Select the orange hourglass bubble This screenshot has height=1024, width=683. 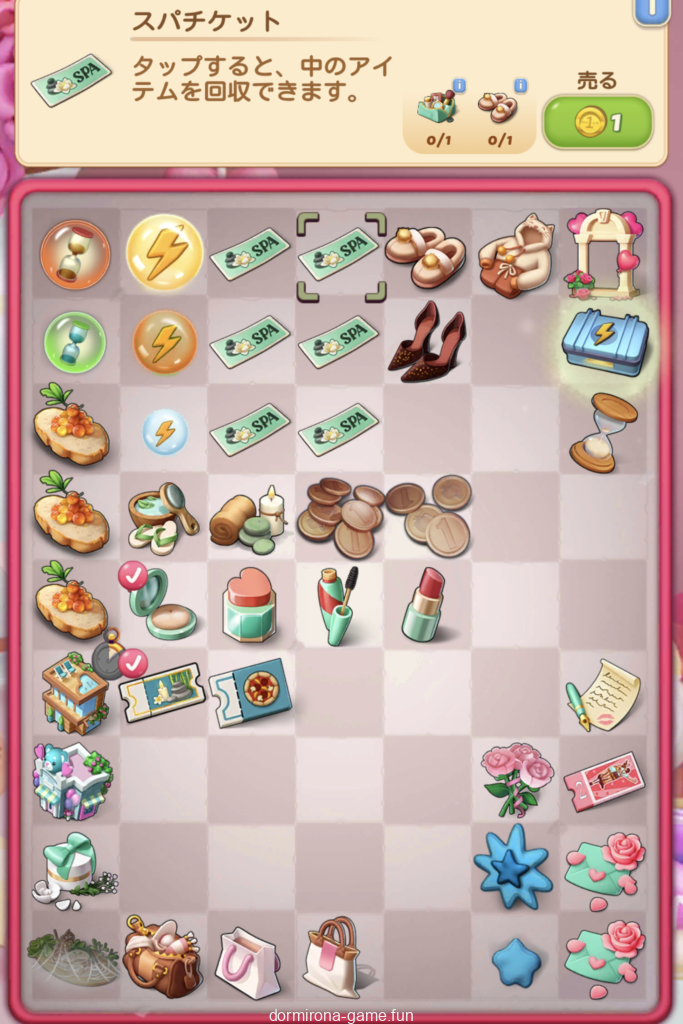(x=75, y=254)
